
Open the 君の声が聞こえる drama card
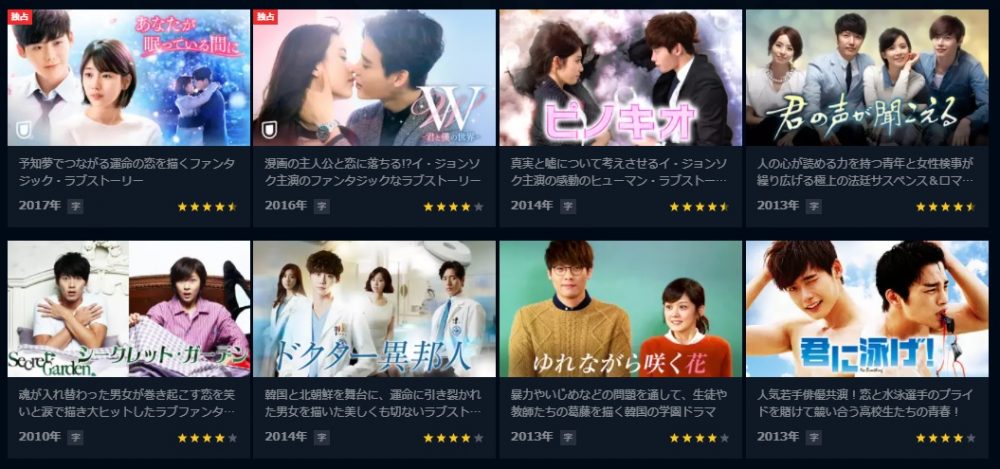point(866,78)
